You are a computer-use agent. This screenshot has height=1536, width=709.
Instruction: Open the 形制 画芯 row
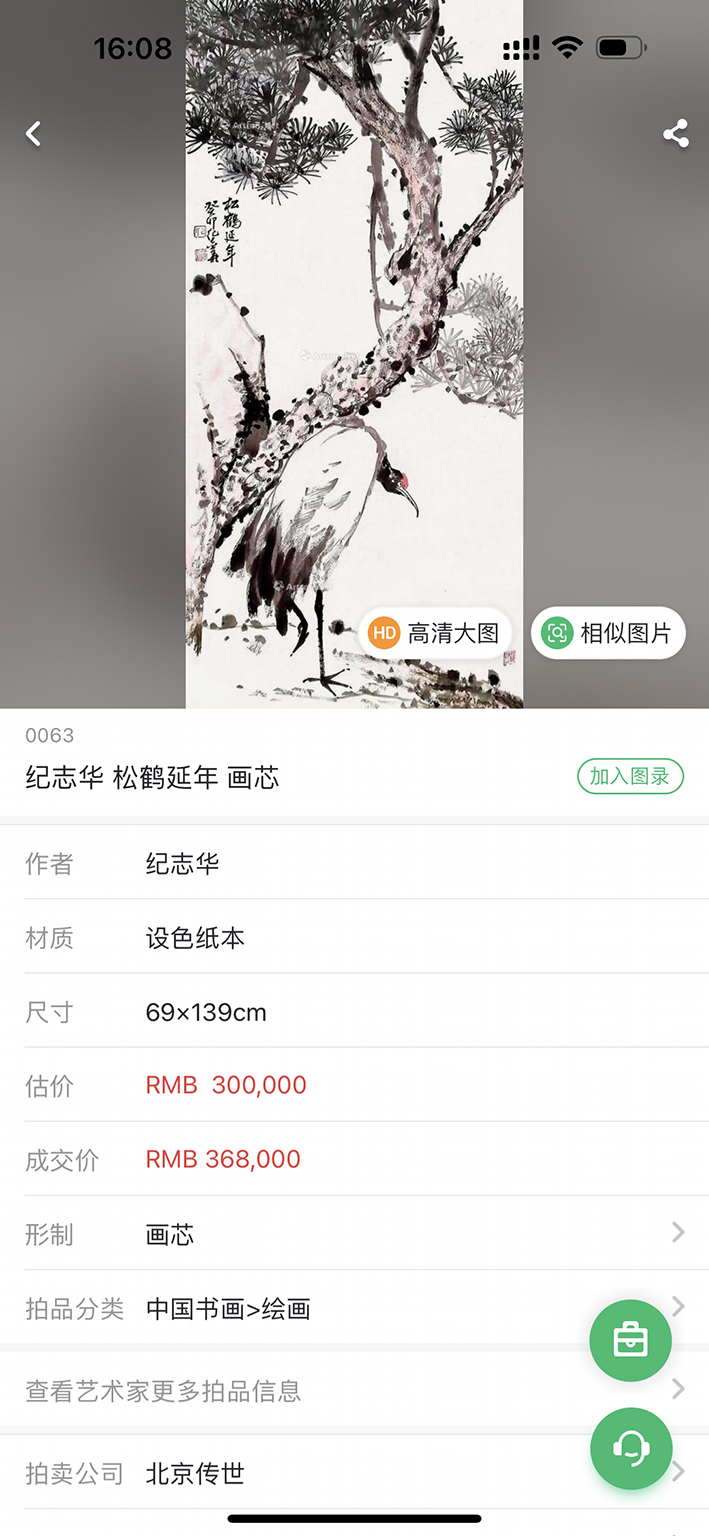354,1234
